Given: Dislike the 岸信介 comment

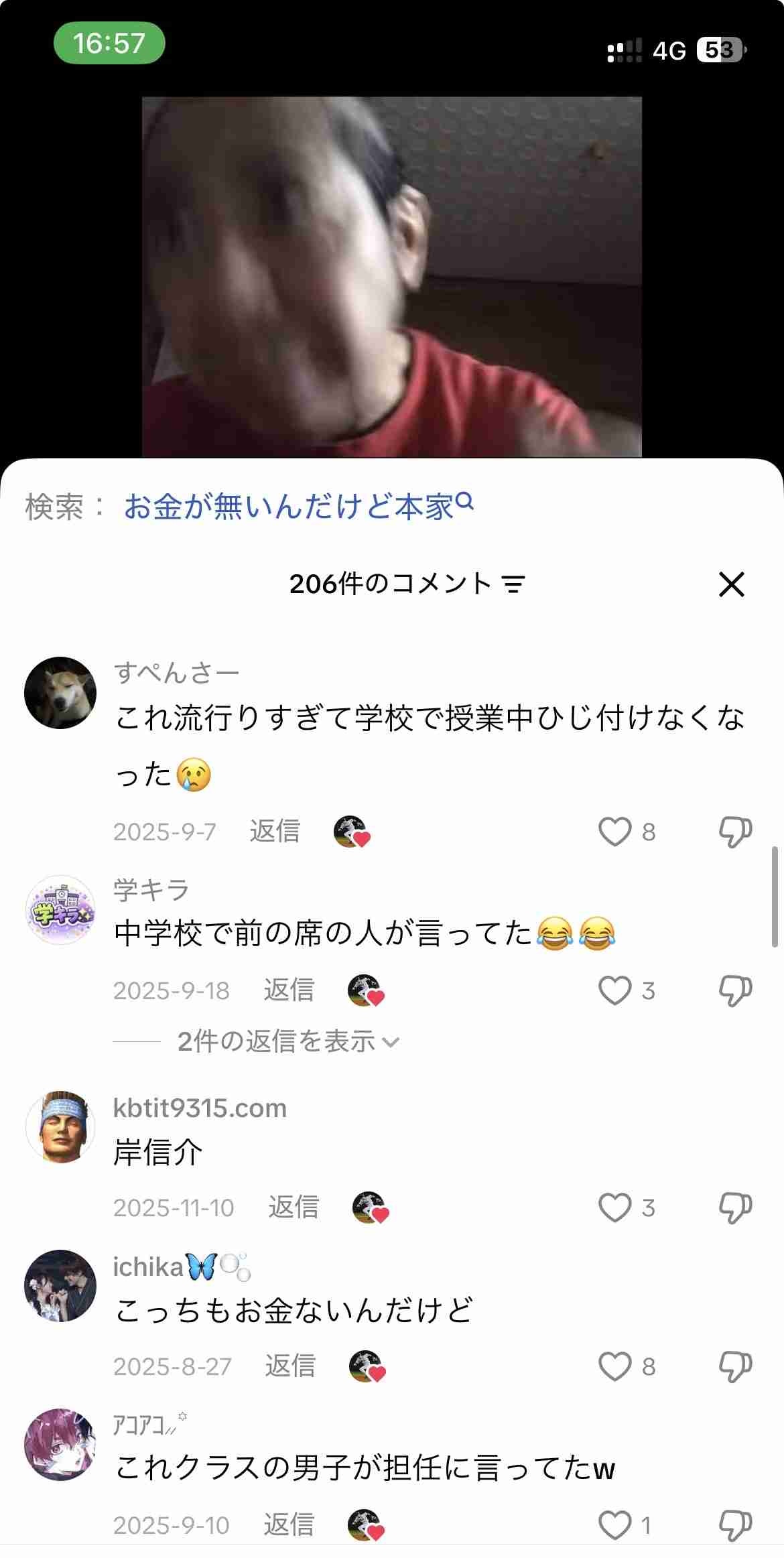Looking at the screenshot, I should tap(735, 1208).
